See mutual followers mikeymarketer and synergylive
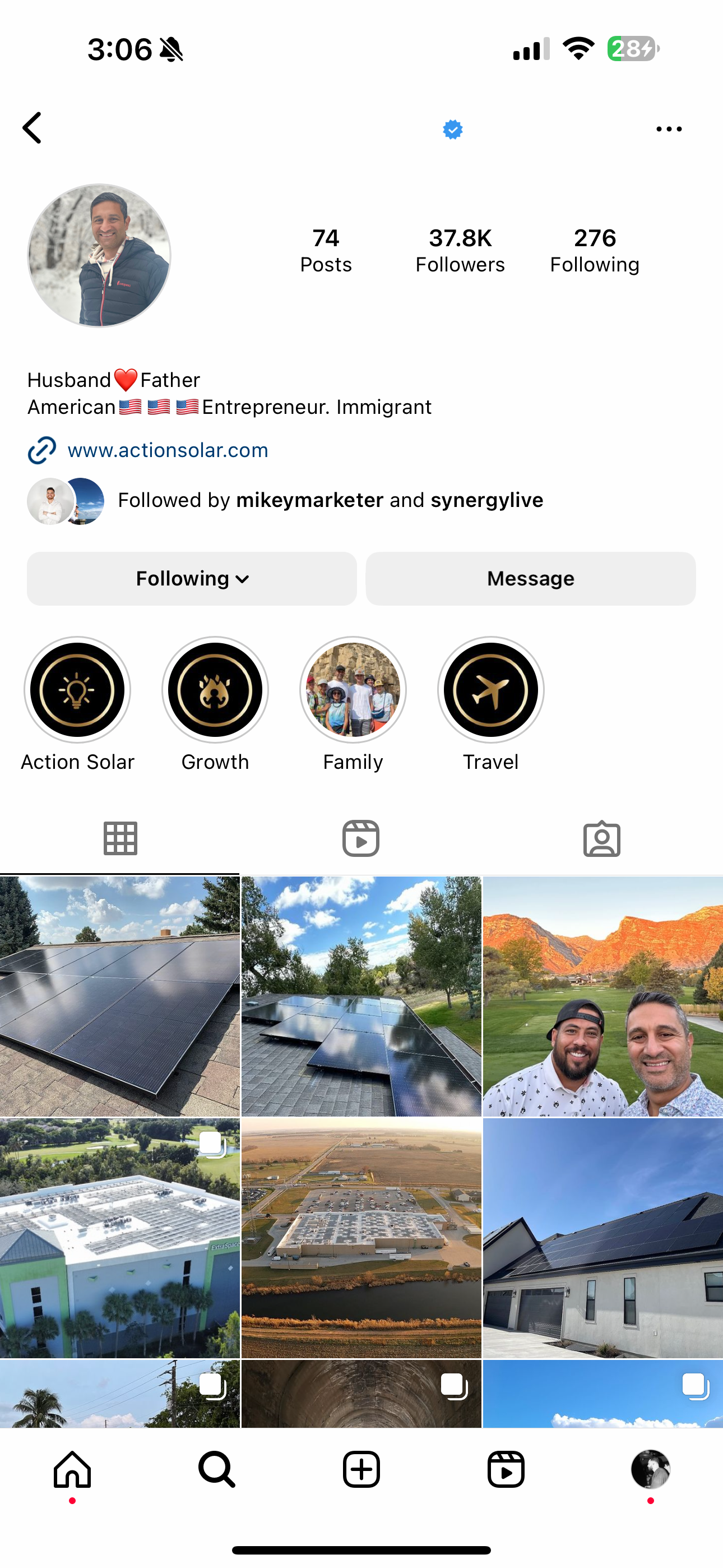The width and height of the screenshot is (723, 1568). click(x=330, y=500)
